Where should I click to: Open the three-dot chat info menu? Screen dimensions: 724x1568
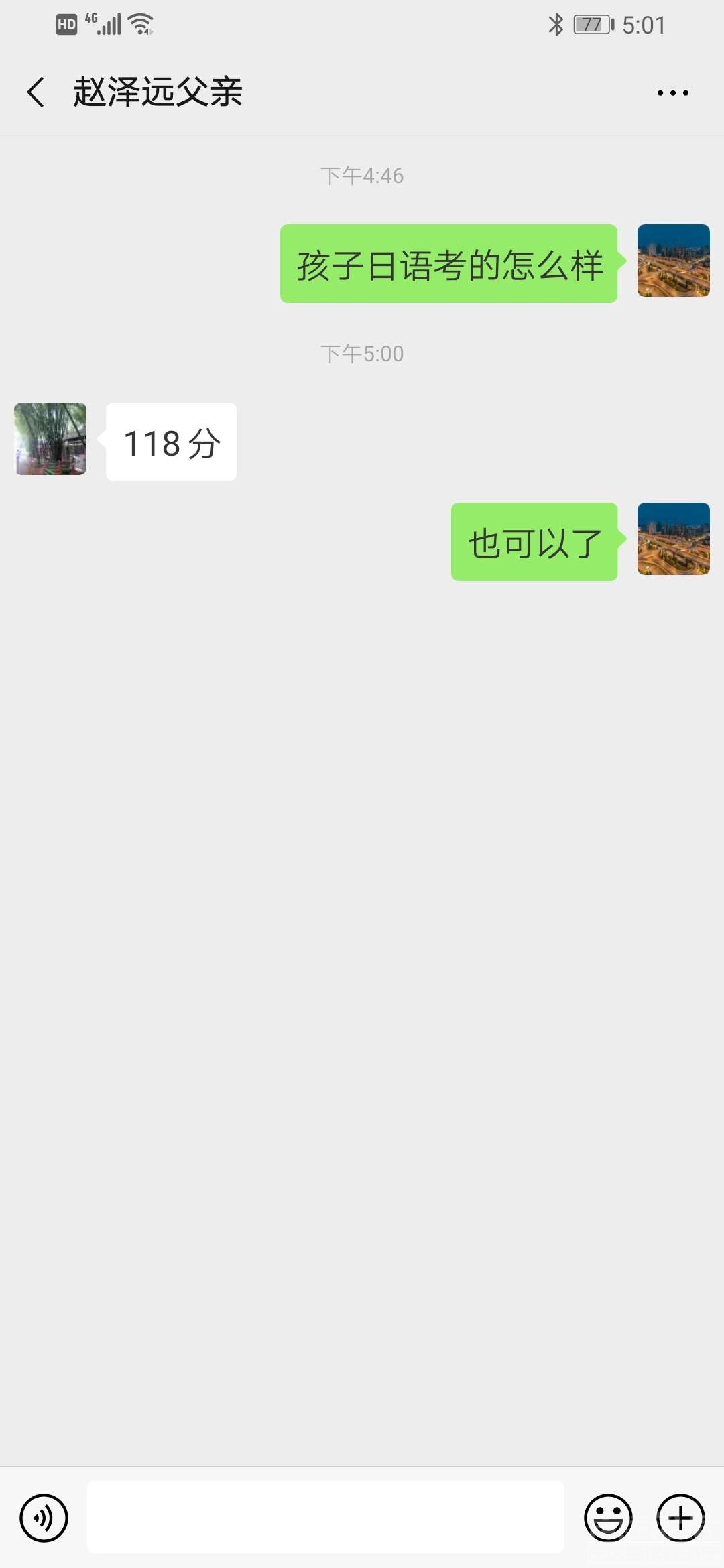[672, 93]
